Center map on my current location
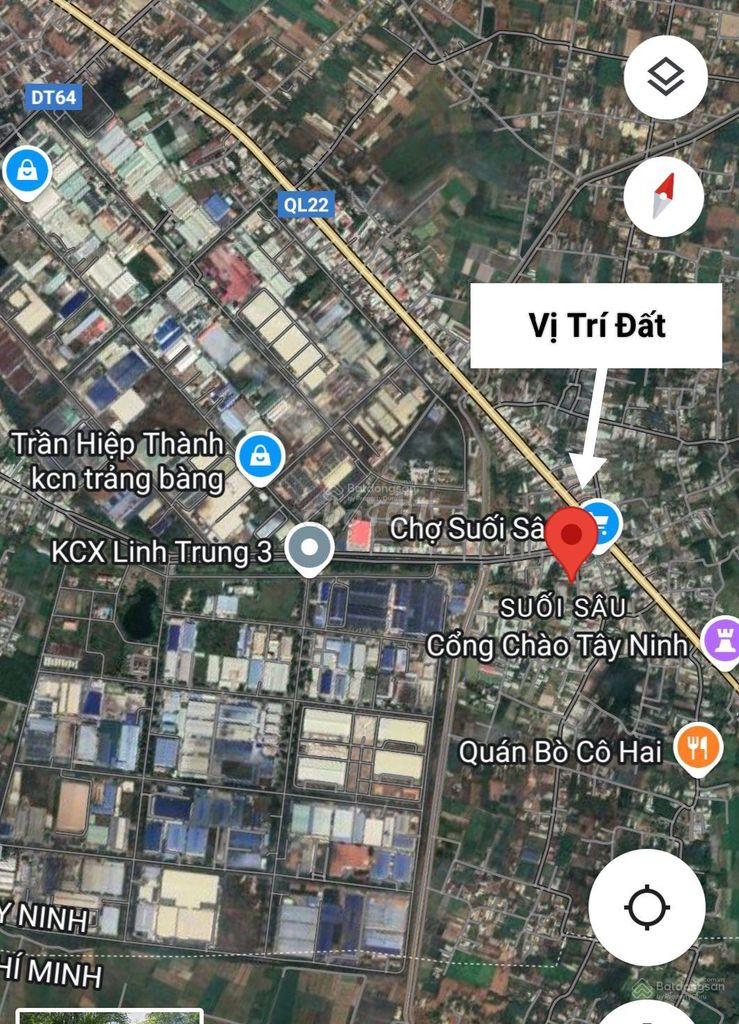The image size is (739, 1024). (x=647, y=908)
